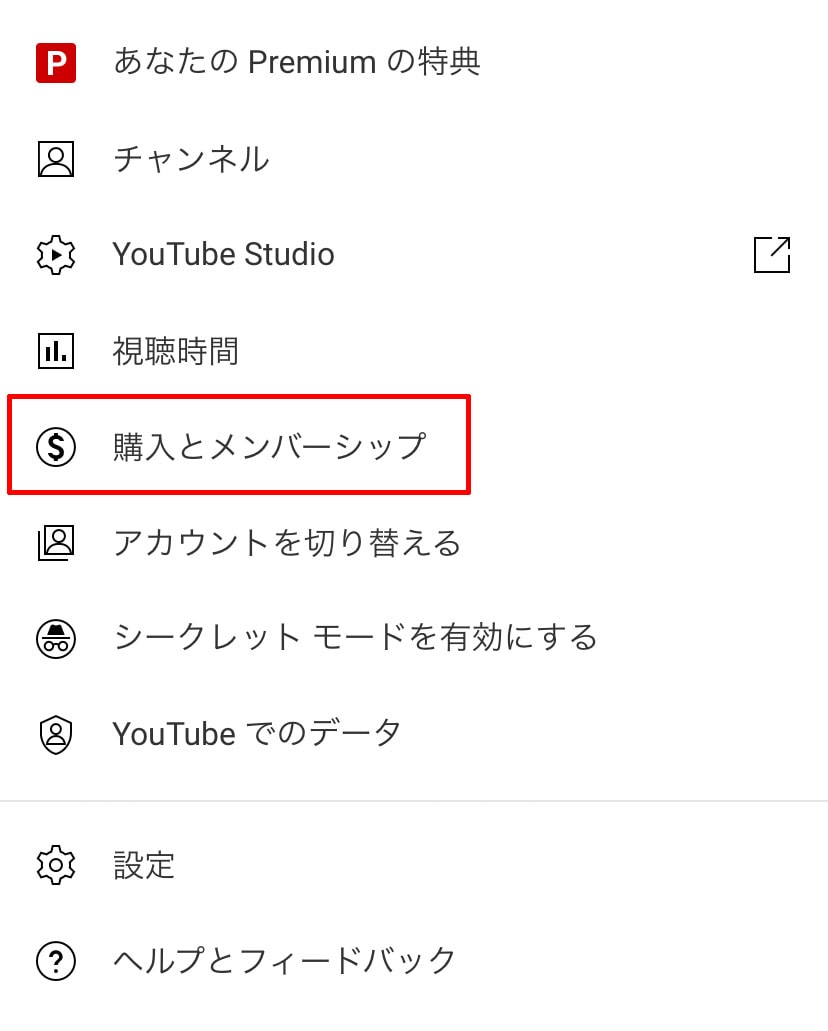Go to チャンネル
The image size is (828, 1031).
pyautogui.click(x=191, y=159)
